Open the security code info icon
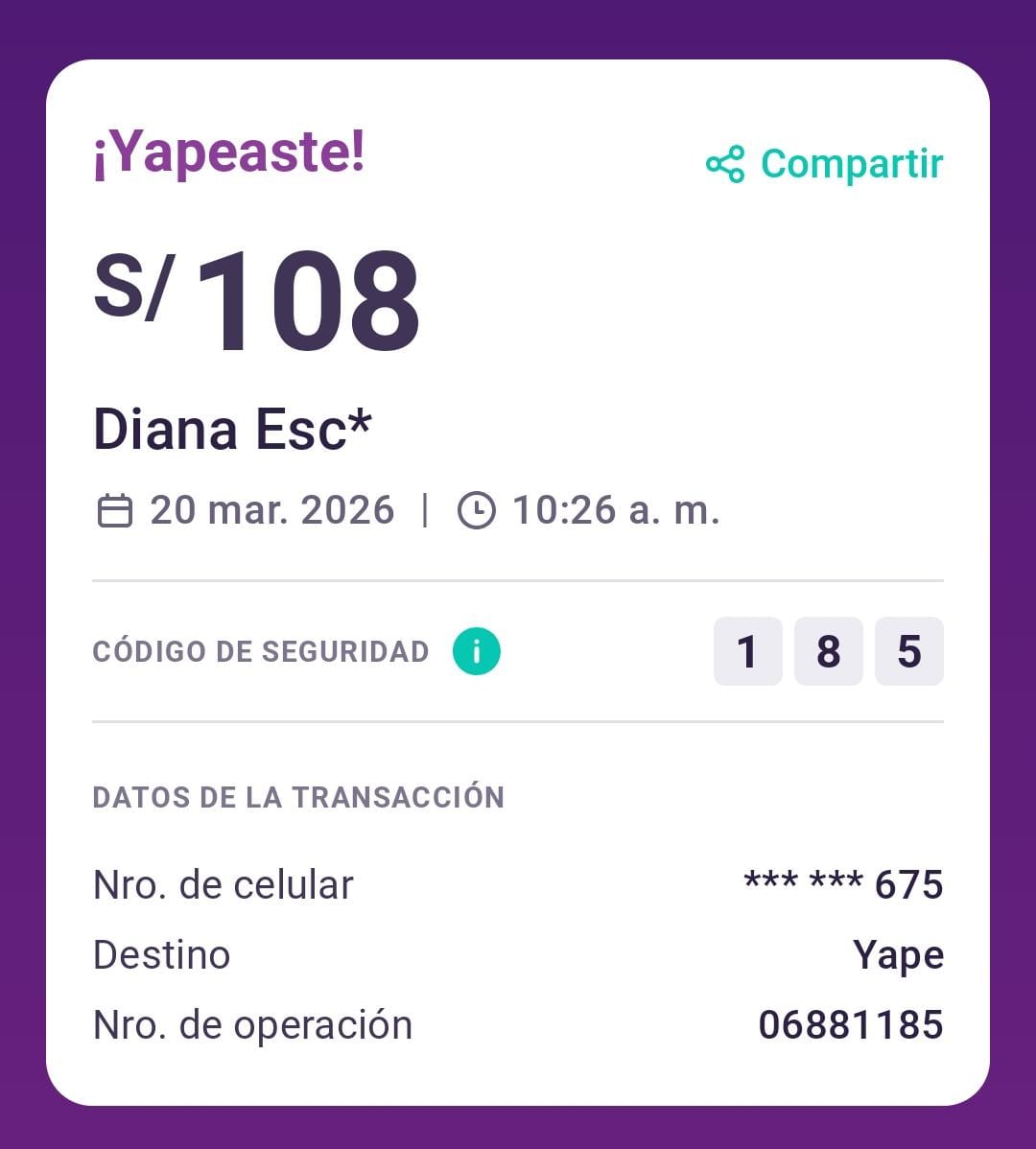This screenshot has width=1036, height=1149. (x=477, y=652)
